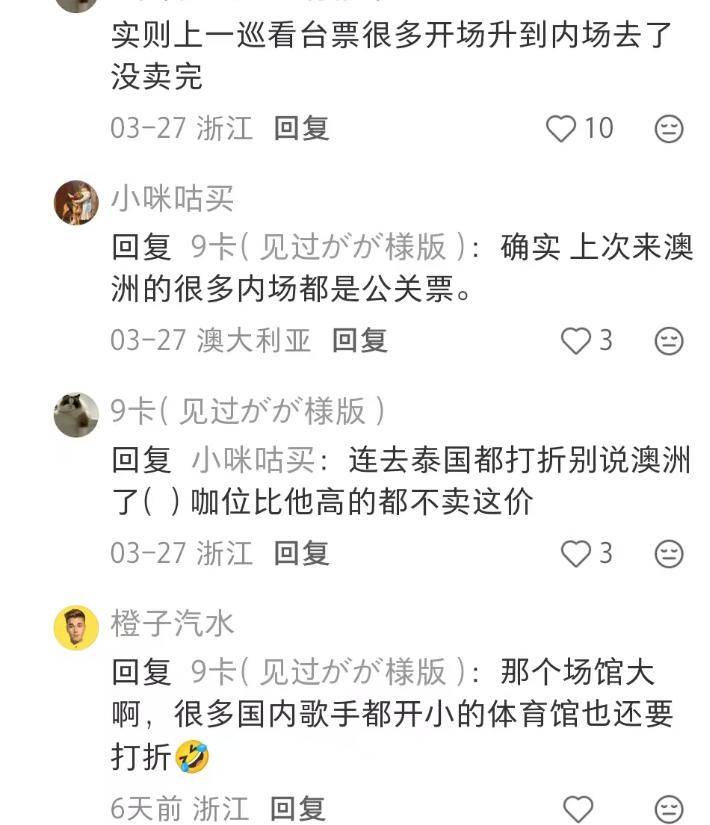Tap the username 小咪咕买

(x=172, y=199)
